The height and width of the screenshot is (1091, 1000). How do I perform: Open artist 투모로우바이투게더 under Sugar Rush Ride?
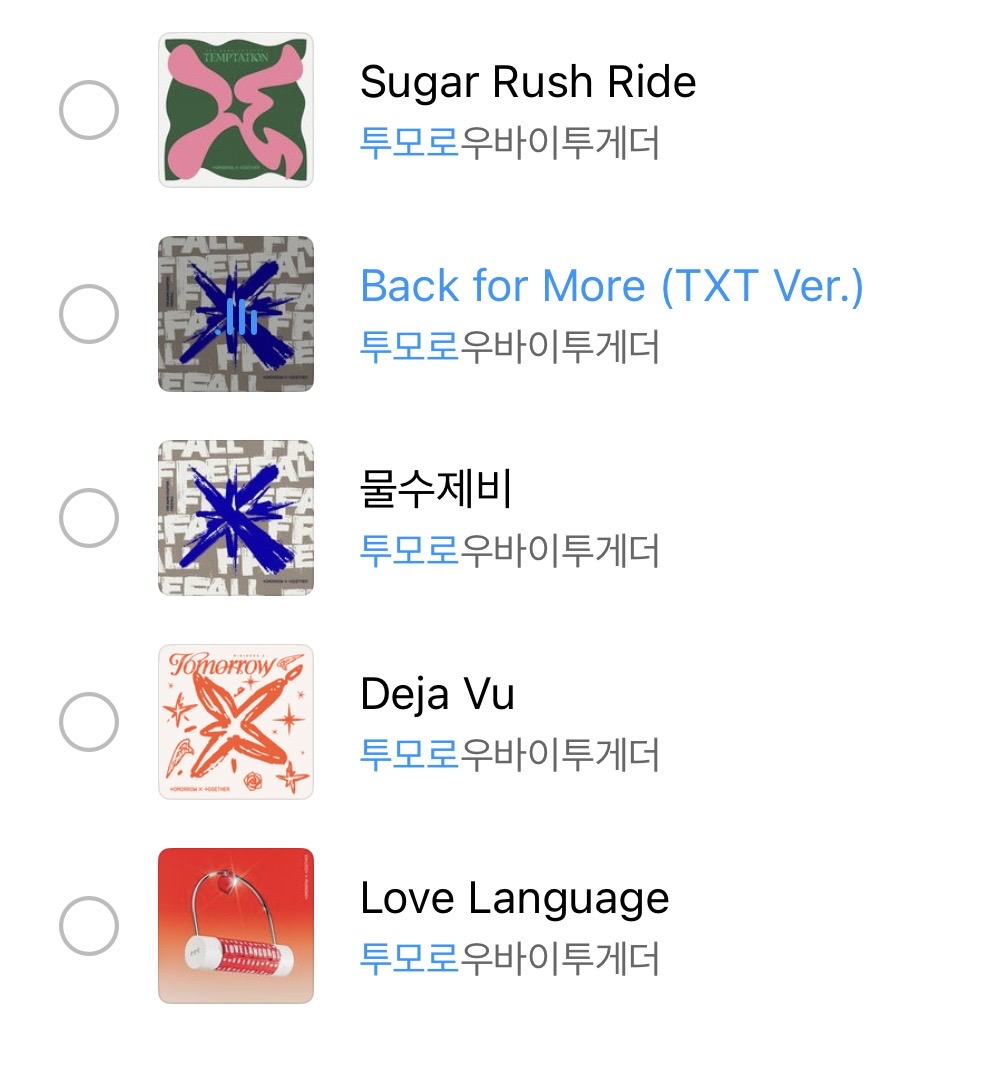coord(509,144)
